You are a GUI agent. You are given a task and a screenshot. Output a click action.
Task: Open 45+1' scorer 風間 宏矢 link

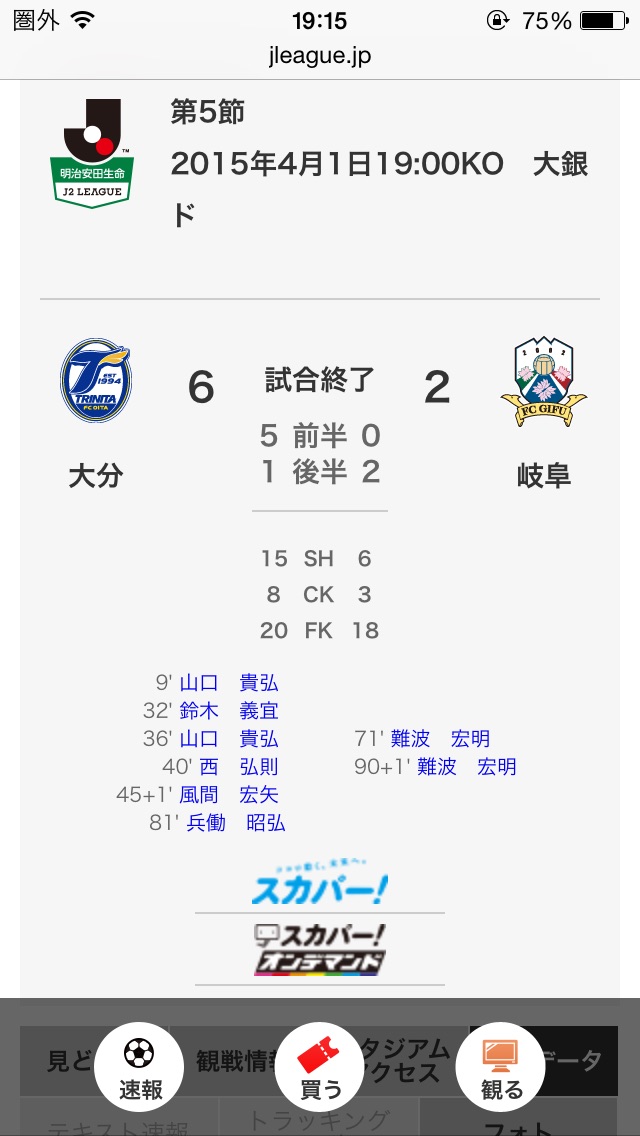pyautogui.click(x=229, y=795)
